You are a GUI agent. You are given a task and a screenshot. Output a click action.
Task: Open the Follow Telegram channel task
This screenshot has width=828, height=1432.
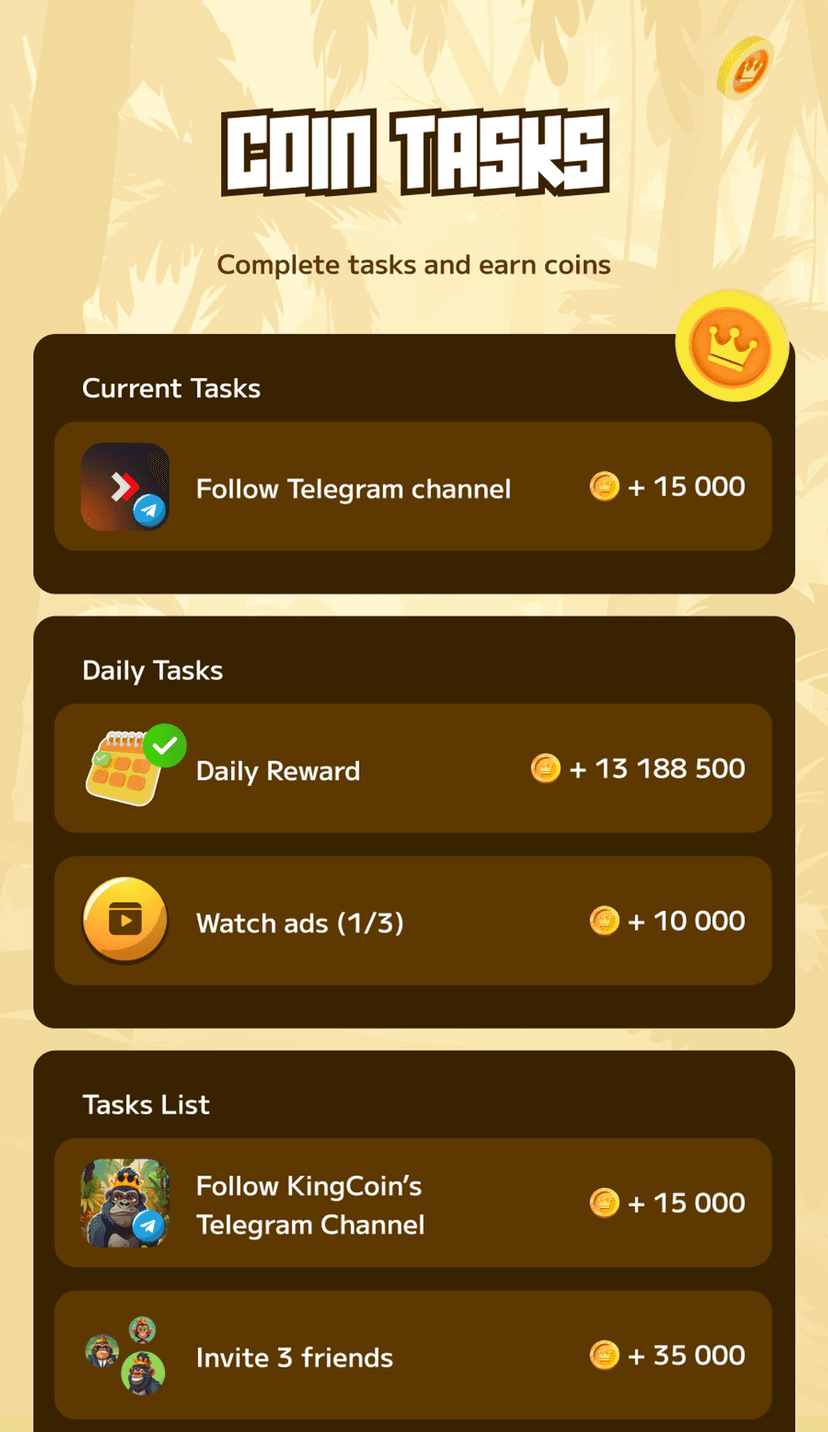pyautogui.click(x=412, y=487)
